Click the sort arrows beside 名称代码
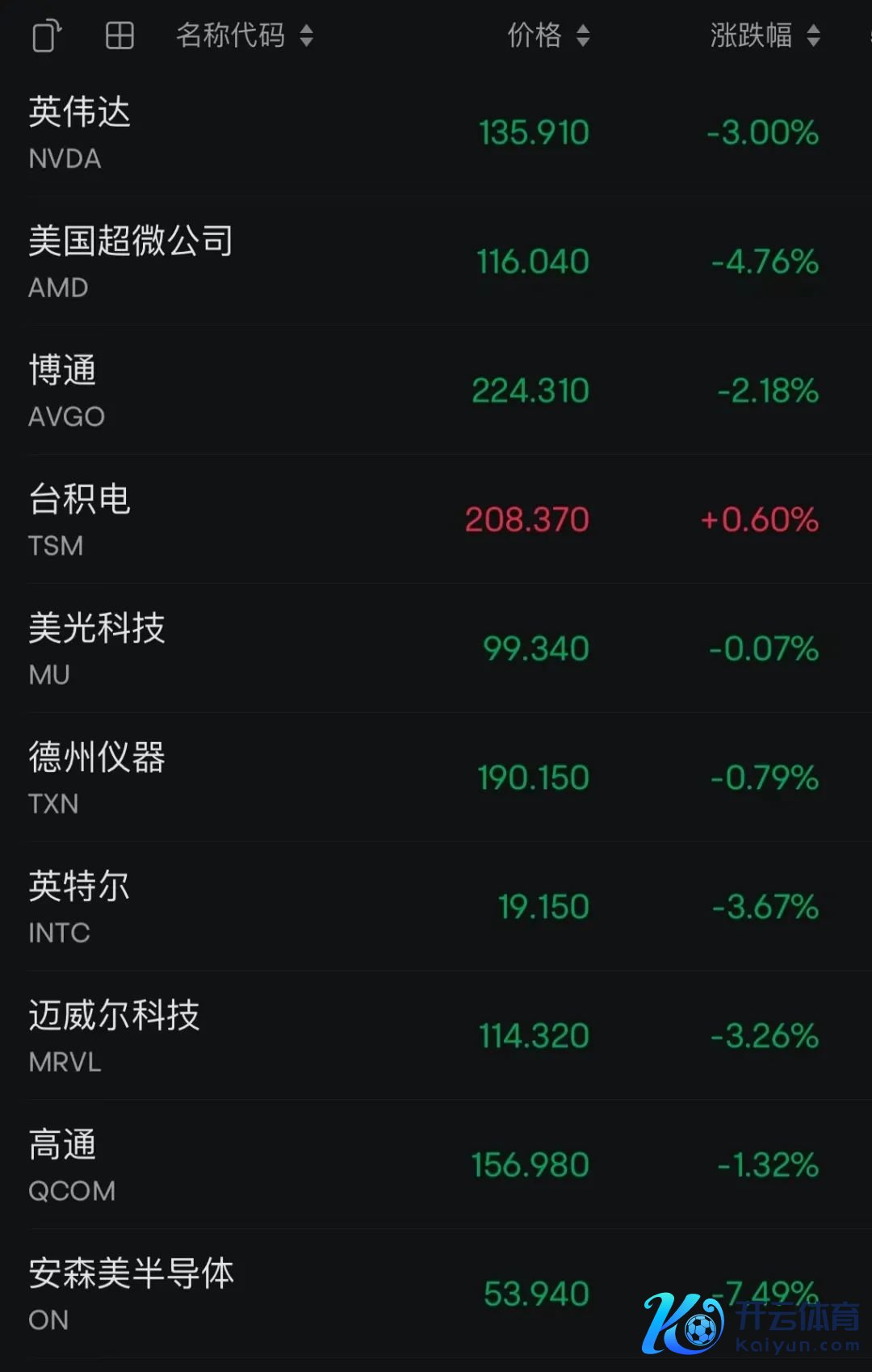The width and height of the screenshot is (872, 1372). [307, 36]
